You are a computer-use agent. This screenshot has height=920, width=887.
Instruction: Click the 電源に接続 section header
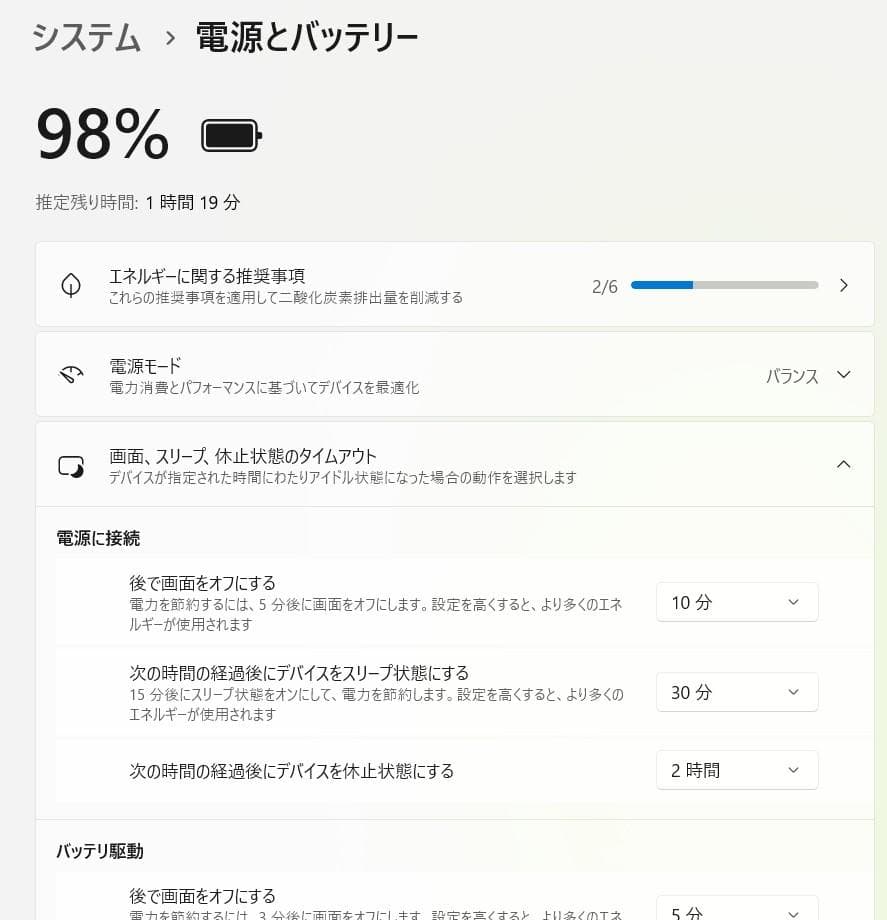pyautogui.click(x=84, y=538)
